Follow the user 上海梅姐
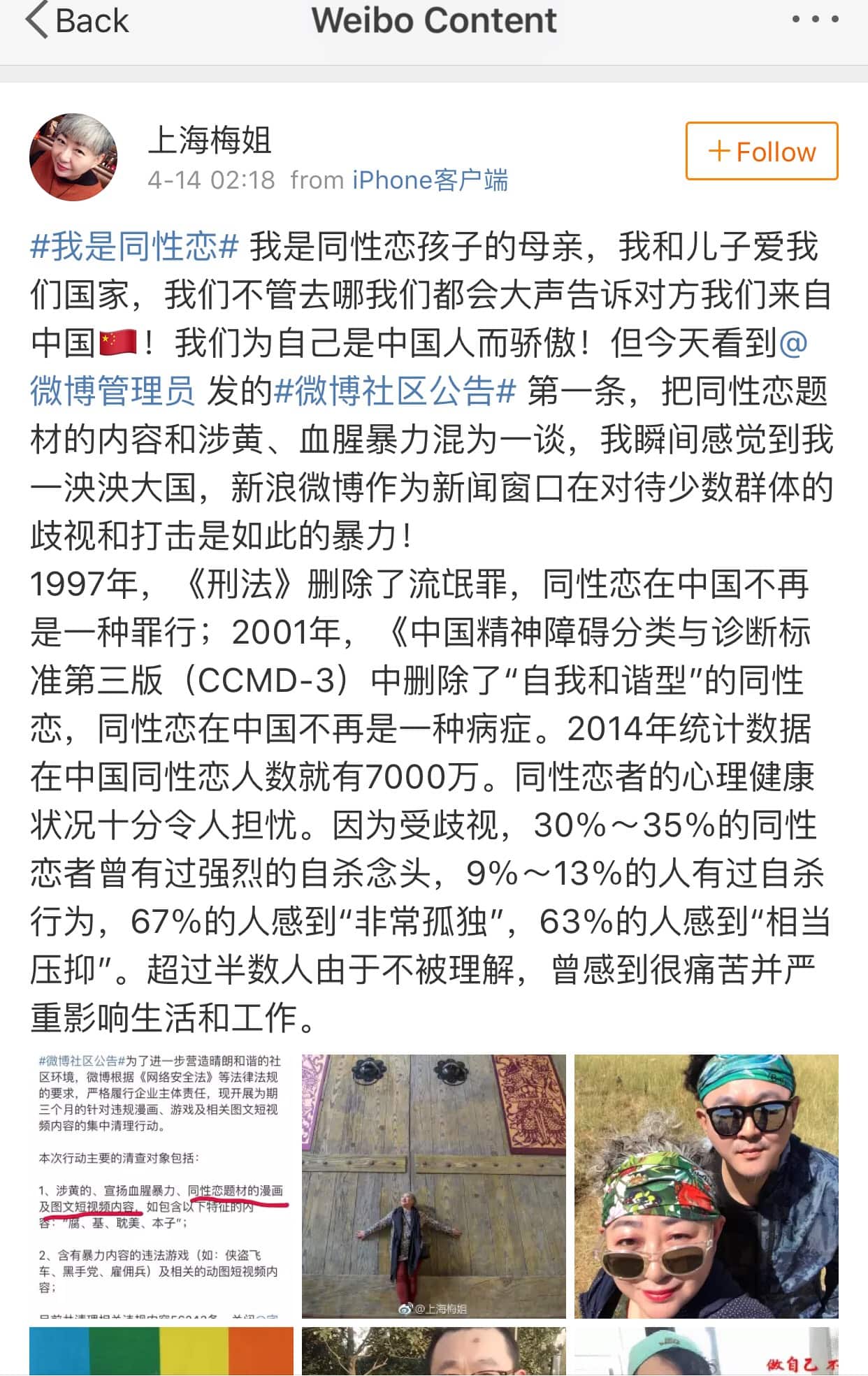This screenshot has width=868, height=1376. click(762, 151)
